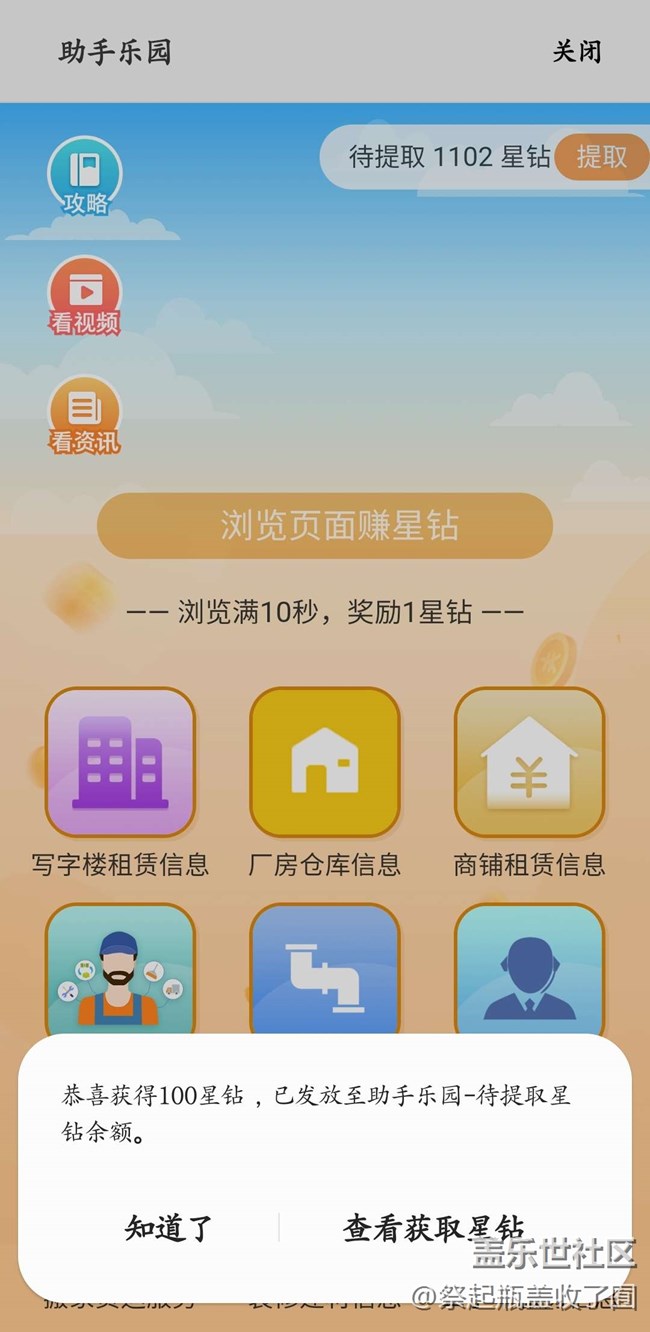Open 写字楼租赁信息
This screenshot has width=650, height=1332.
pos(120,762)
